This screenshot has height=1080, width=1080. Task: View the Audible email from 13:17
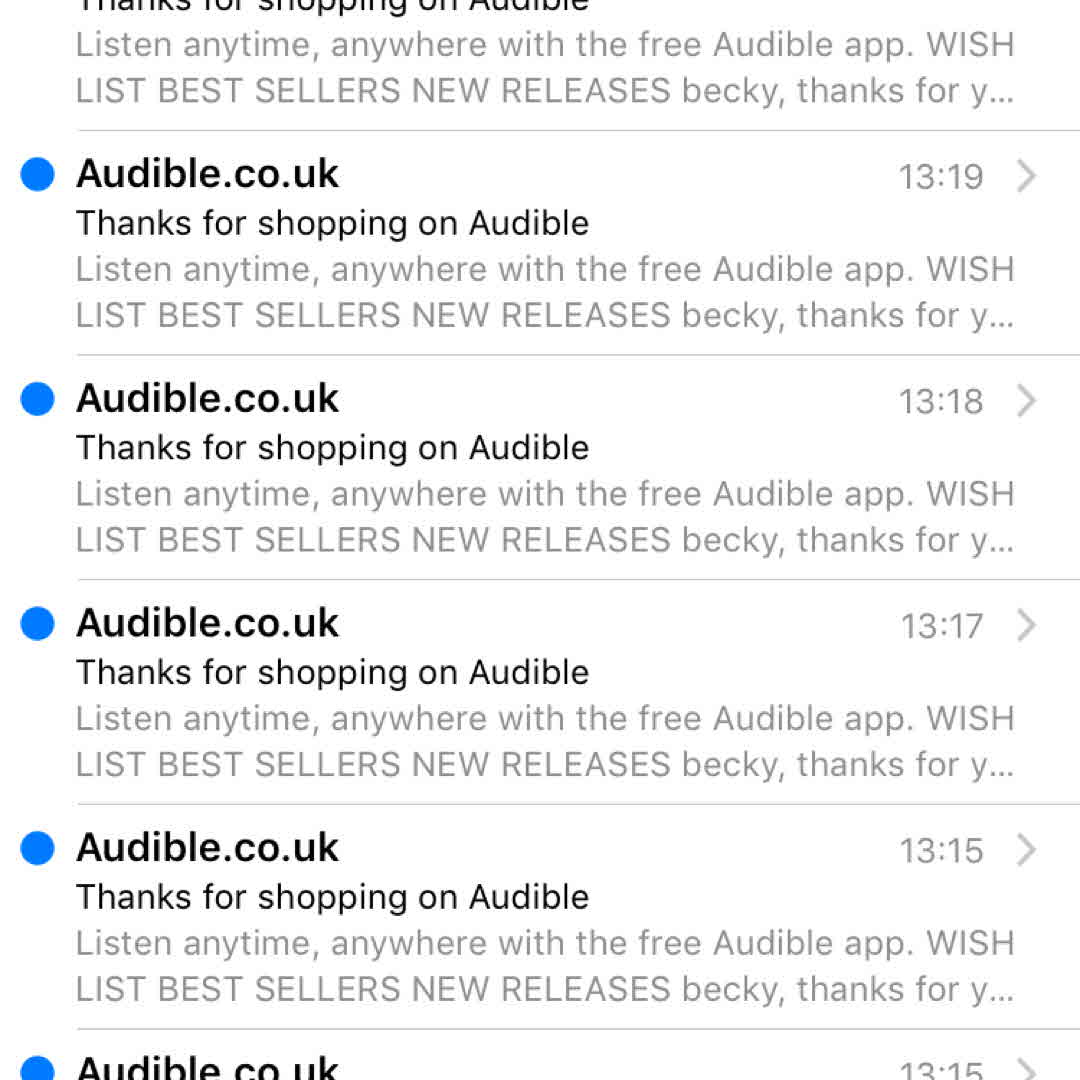[540, 693]
